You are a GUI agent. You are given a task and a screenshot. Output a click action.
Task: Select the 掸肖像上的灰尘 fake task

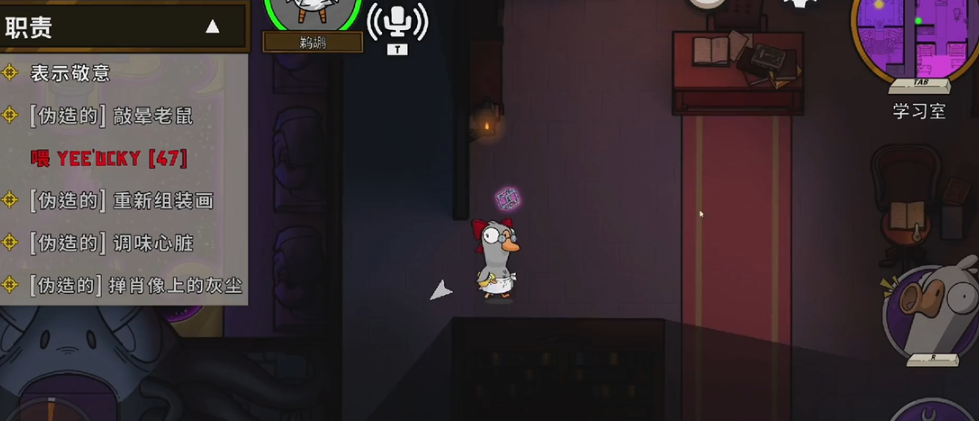tap(135, 286)
